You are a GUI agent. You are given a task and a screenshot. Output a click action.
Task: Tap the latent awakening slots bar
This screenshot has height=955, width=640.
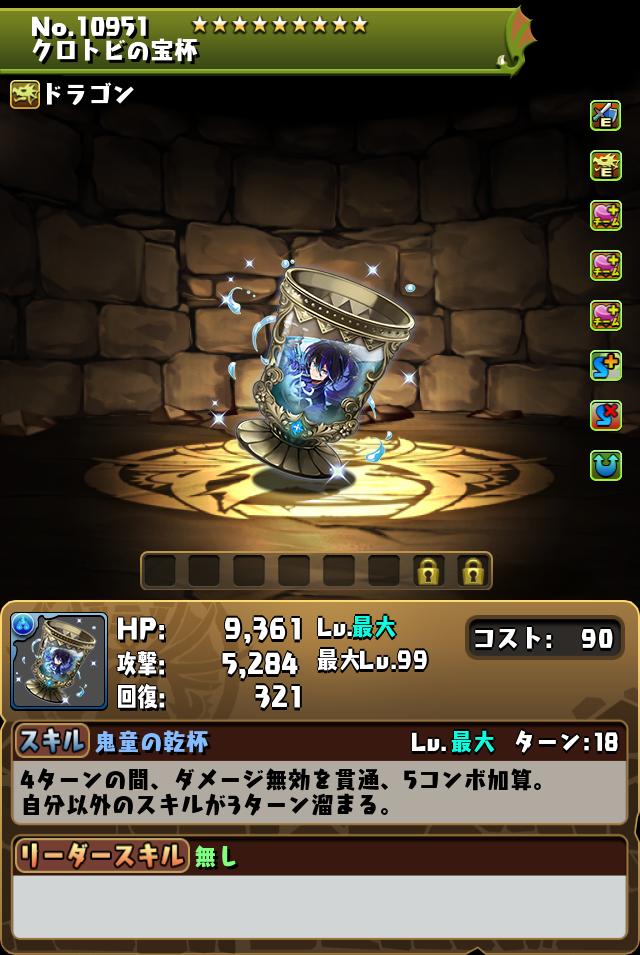pos(316,571)
